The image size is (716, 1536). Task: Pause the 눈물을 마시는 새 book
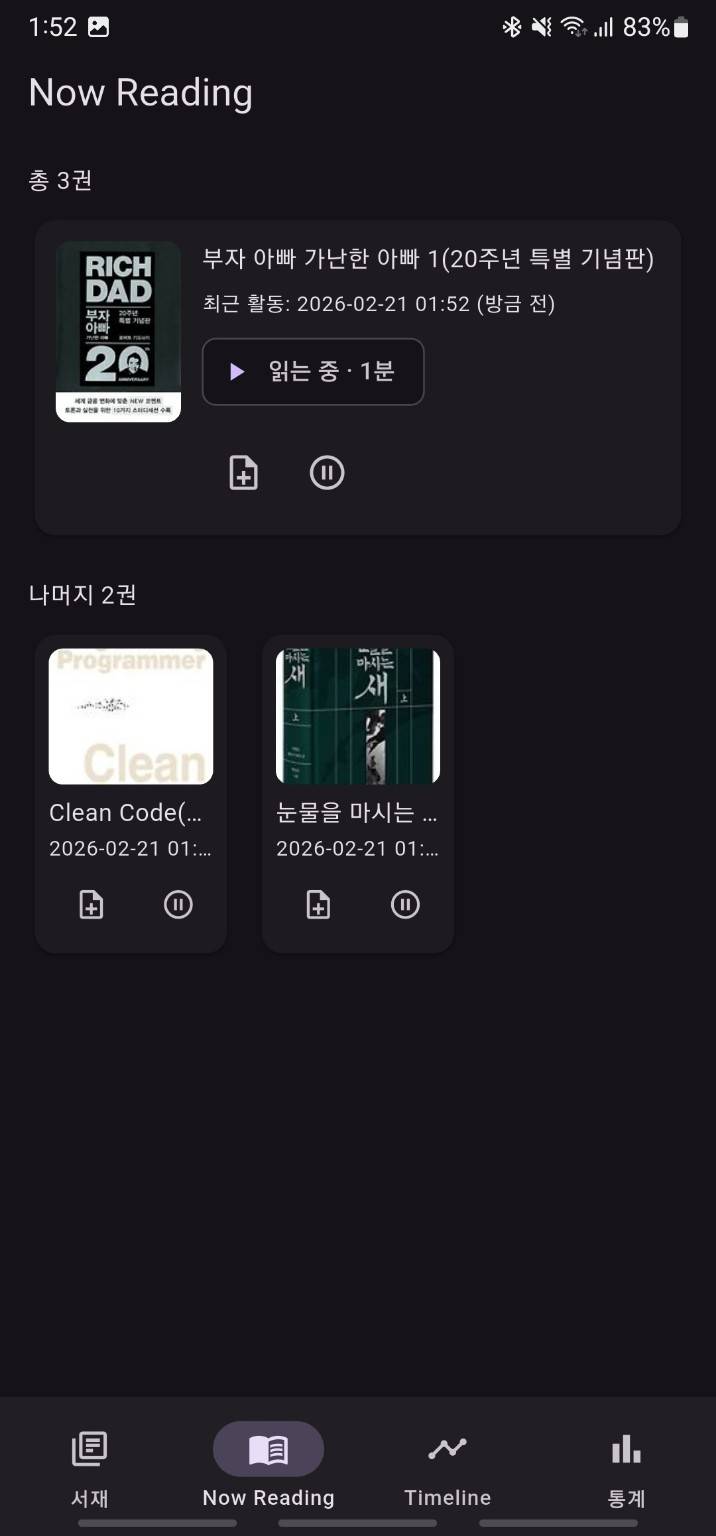pos(405,905)
